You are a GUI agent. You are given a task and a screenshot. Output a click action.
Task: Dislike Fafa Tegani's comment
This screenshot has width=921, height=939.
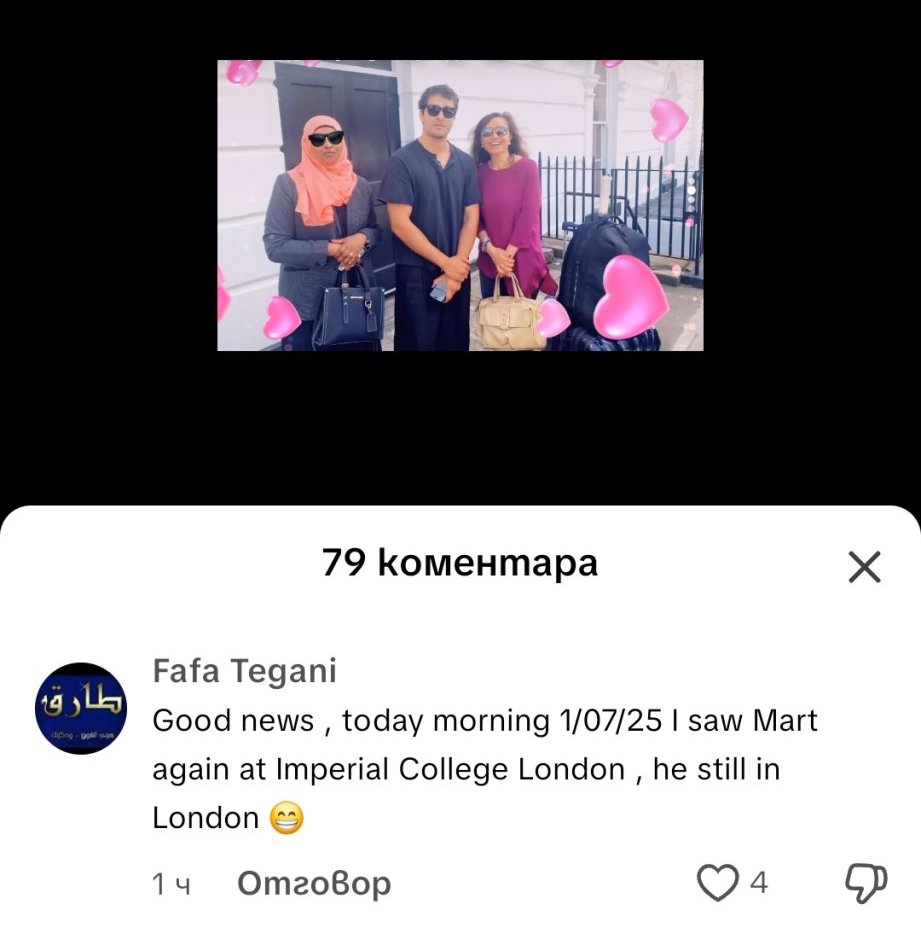pos(865,883)
